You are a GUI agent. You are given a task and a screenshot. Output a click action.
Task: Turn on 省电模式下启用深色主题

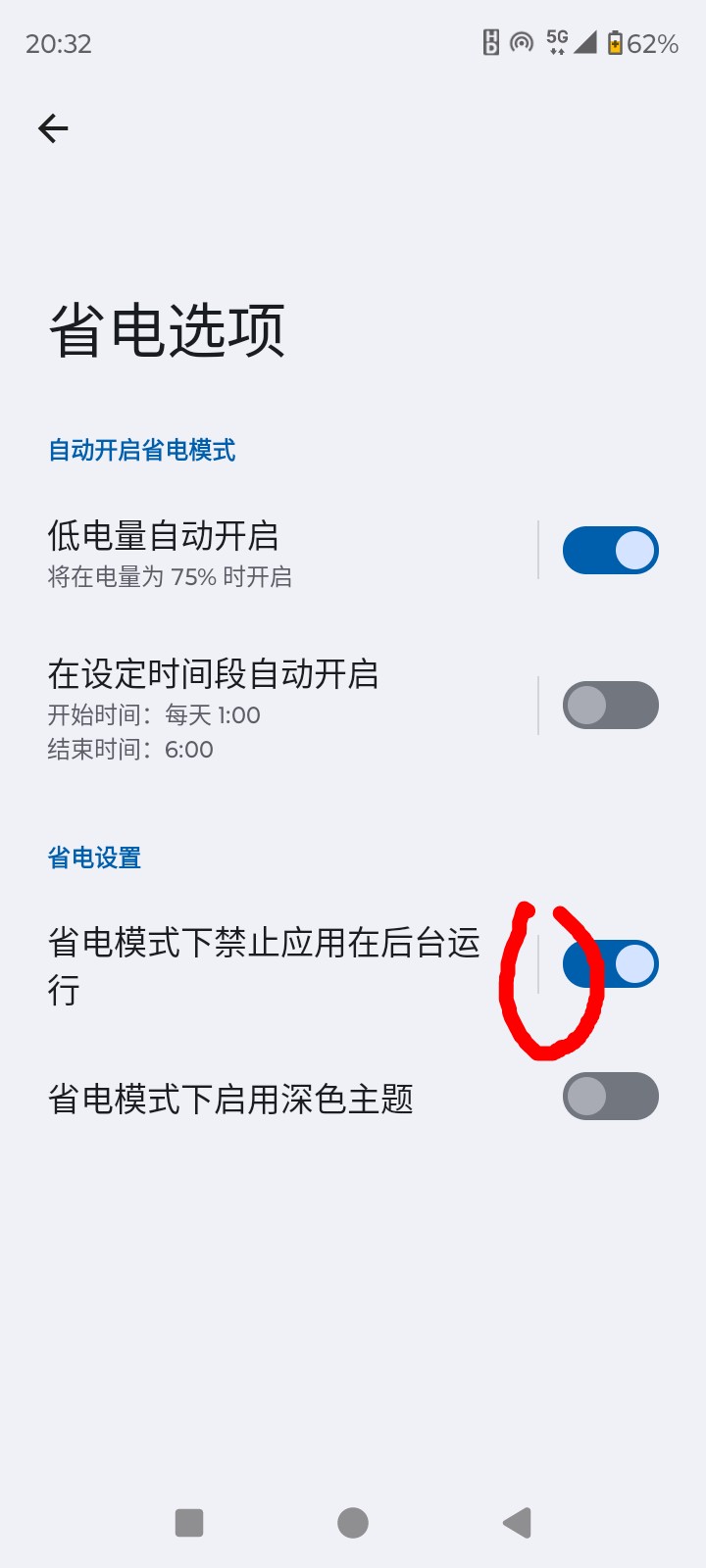610,1097
